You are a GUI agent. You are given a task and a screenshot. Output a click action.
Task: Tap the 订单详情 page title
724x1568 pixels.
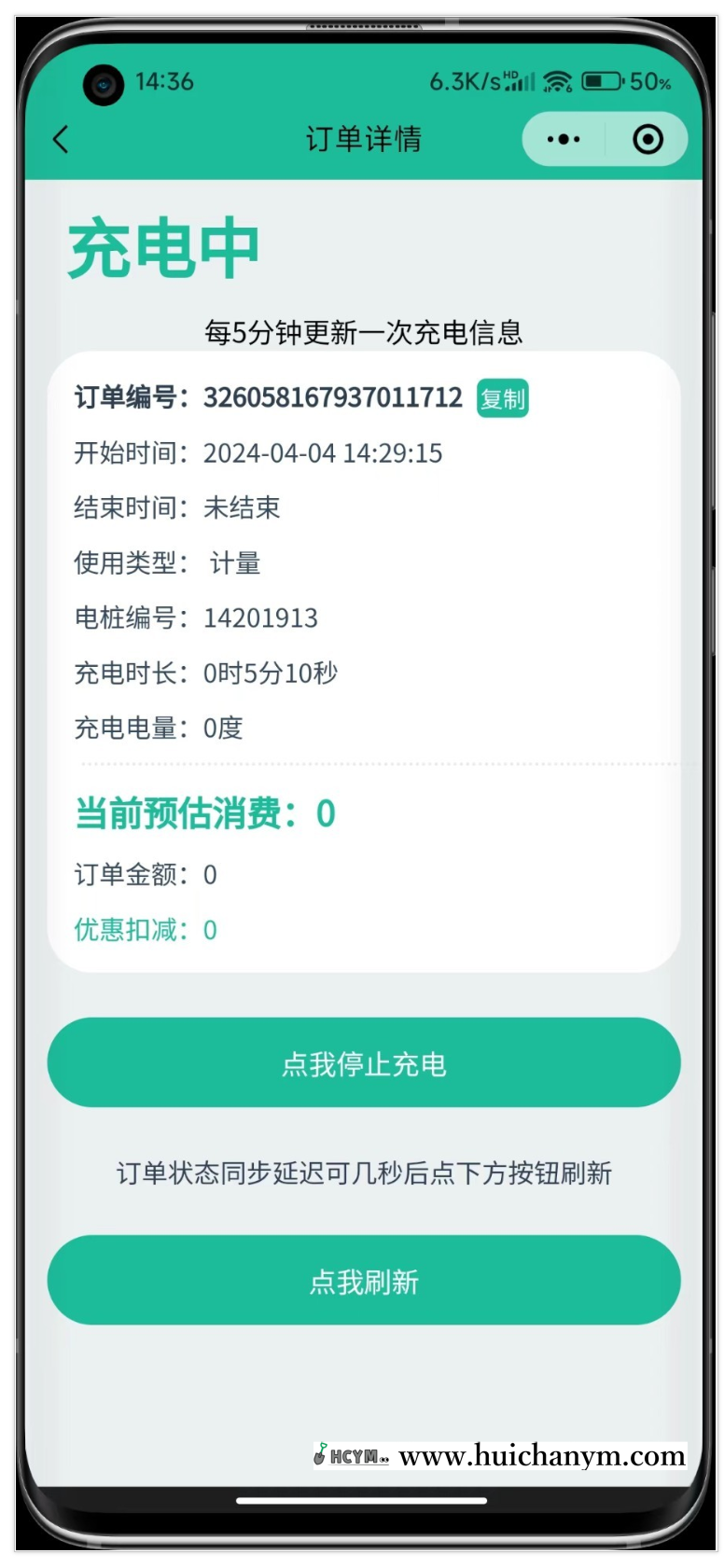pyautogui.click(x=366, y=138)
